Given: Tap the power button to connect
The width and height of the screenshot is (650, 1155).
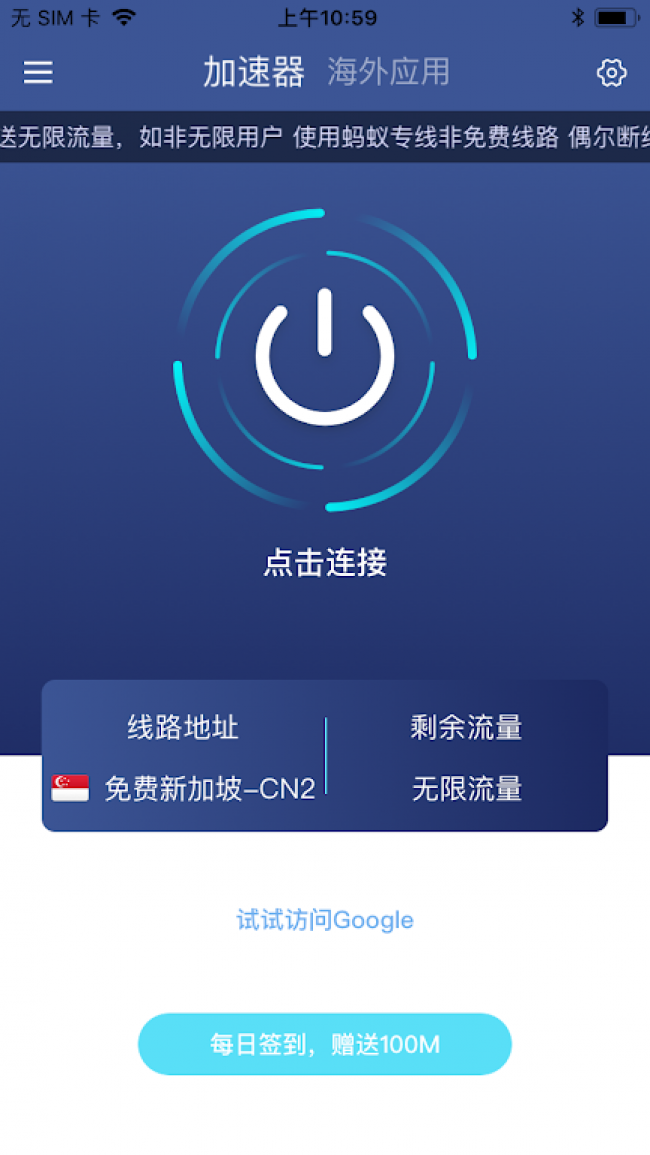Looking at the screenshot, I should coord(325,358).
